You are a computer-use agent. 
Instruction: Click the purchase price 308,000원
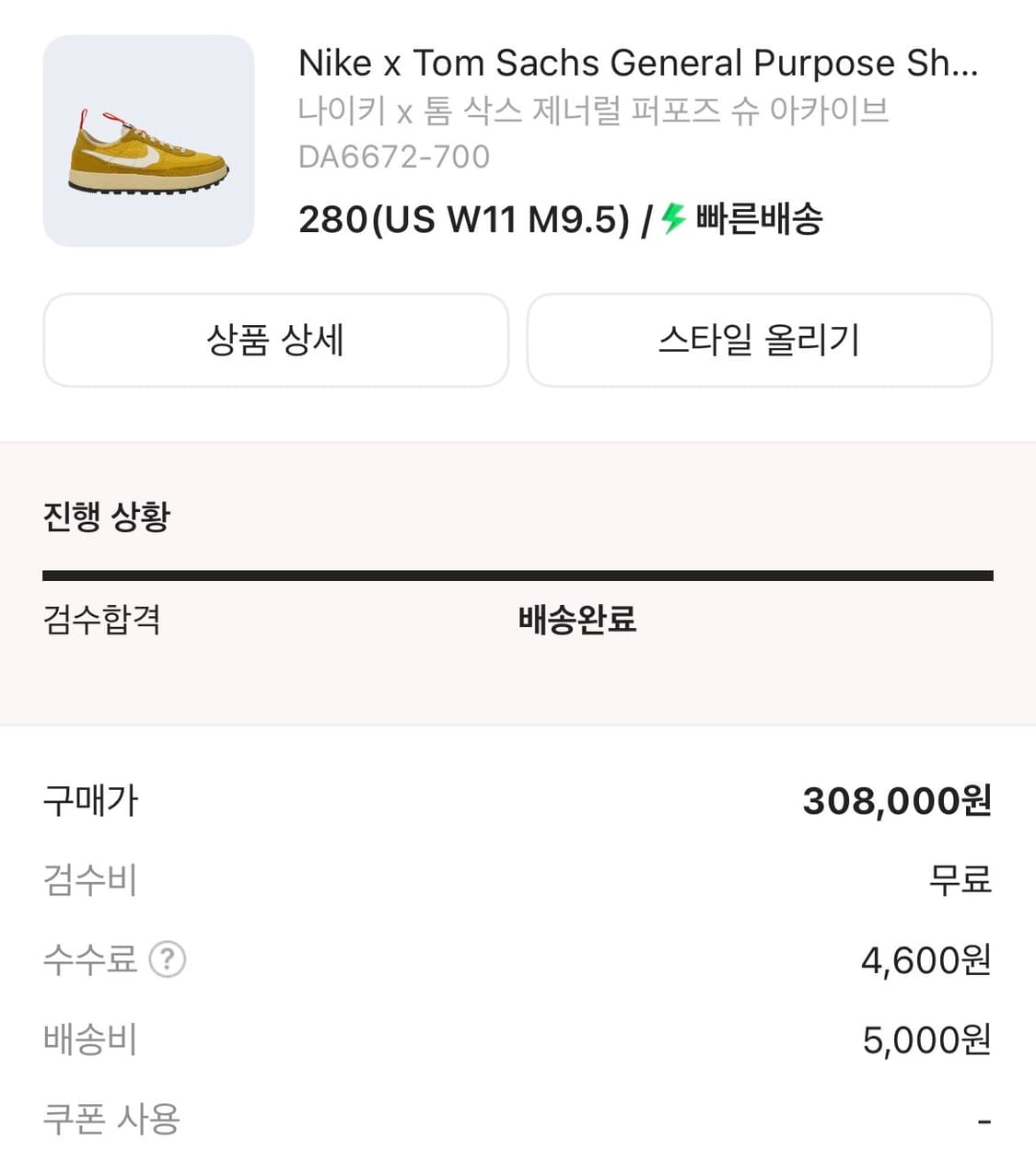896,800
